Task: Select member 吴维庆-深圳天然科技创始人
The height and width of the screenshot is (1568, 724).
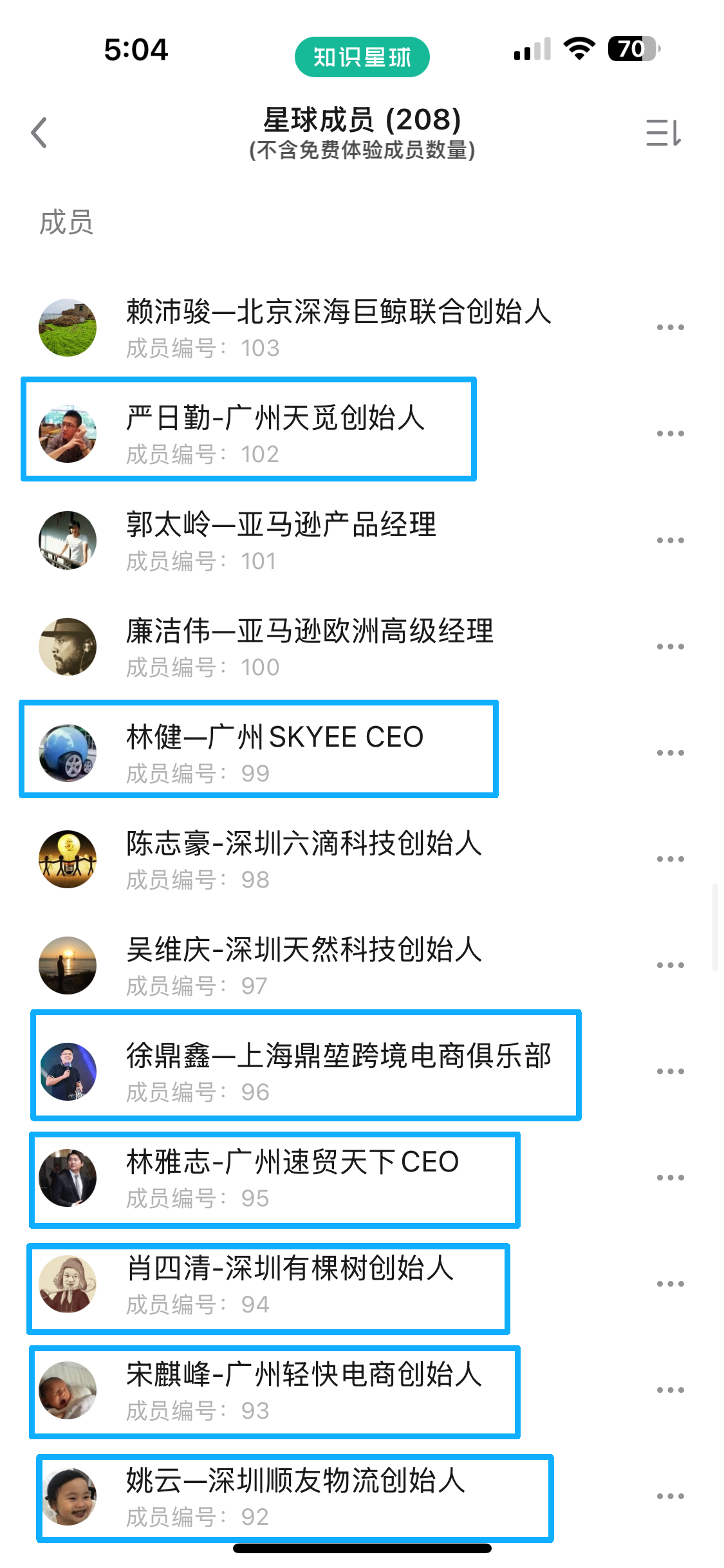Action: click(x=304, y=965)
